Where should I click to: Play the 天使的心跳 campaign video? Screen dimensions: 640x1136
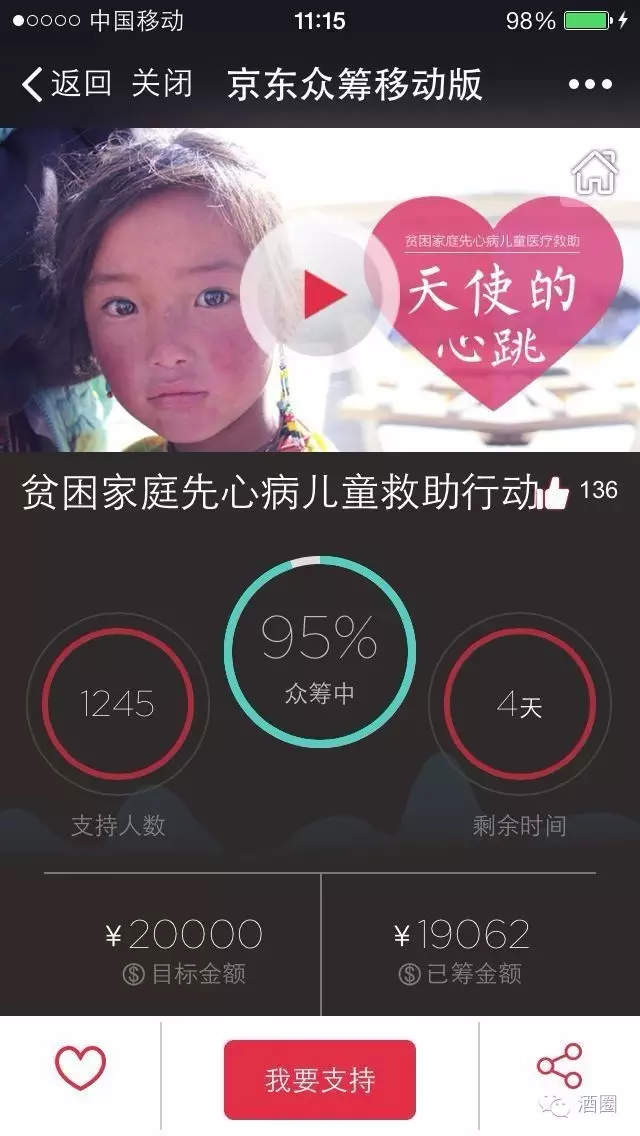pyautogui.click(x=318, y=294)
